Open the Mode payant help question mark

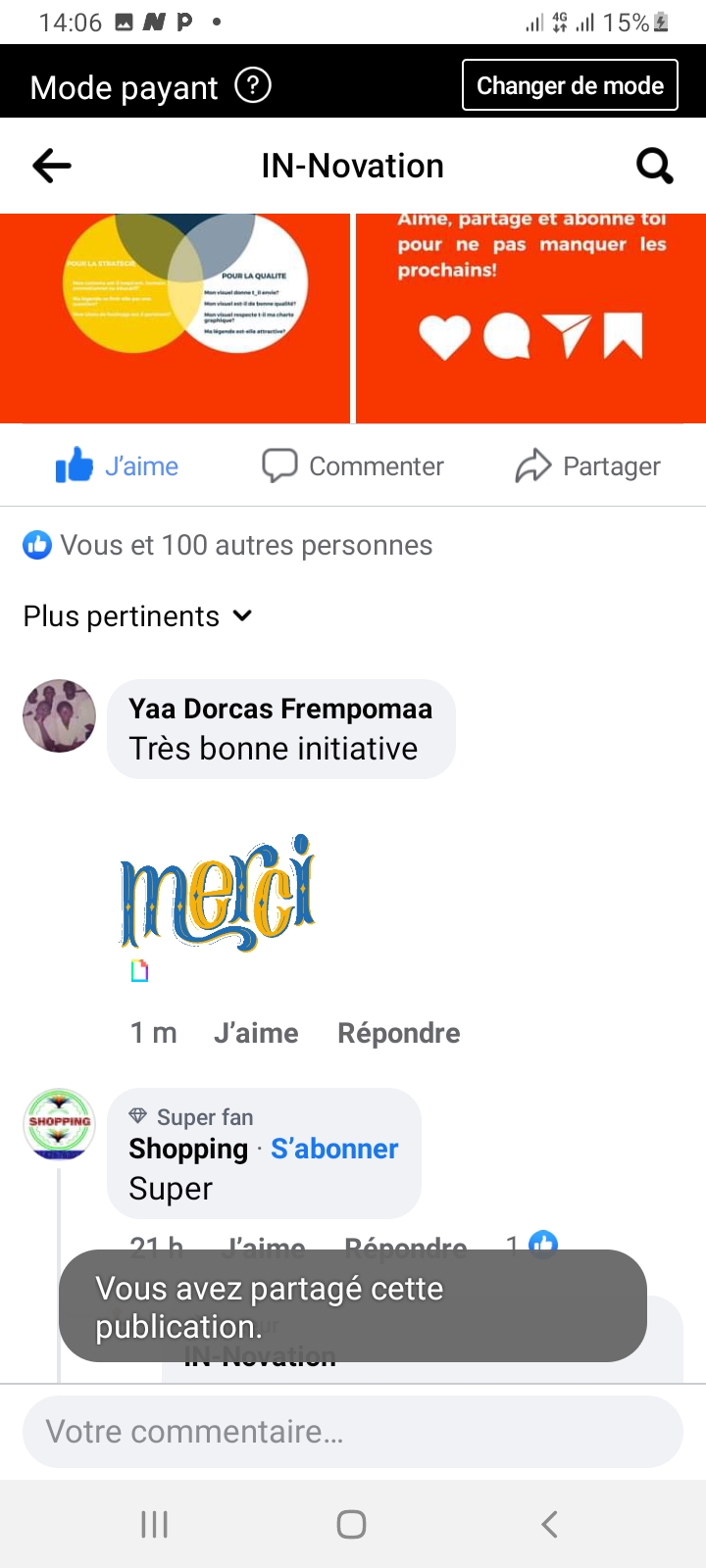click(253, 86)
